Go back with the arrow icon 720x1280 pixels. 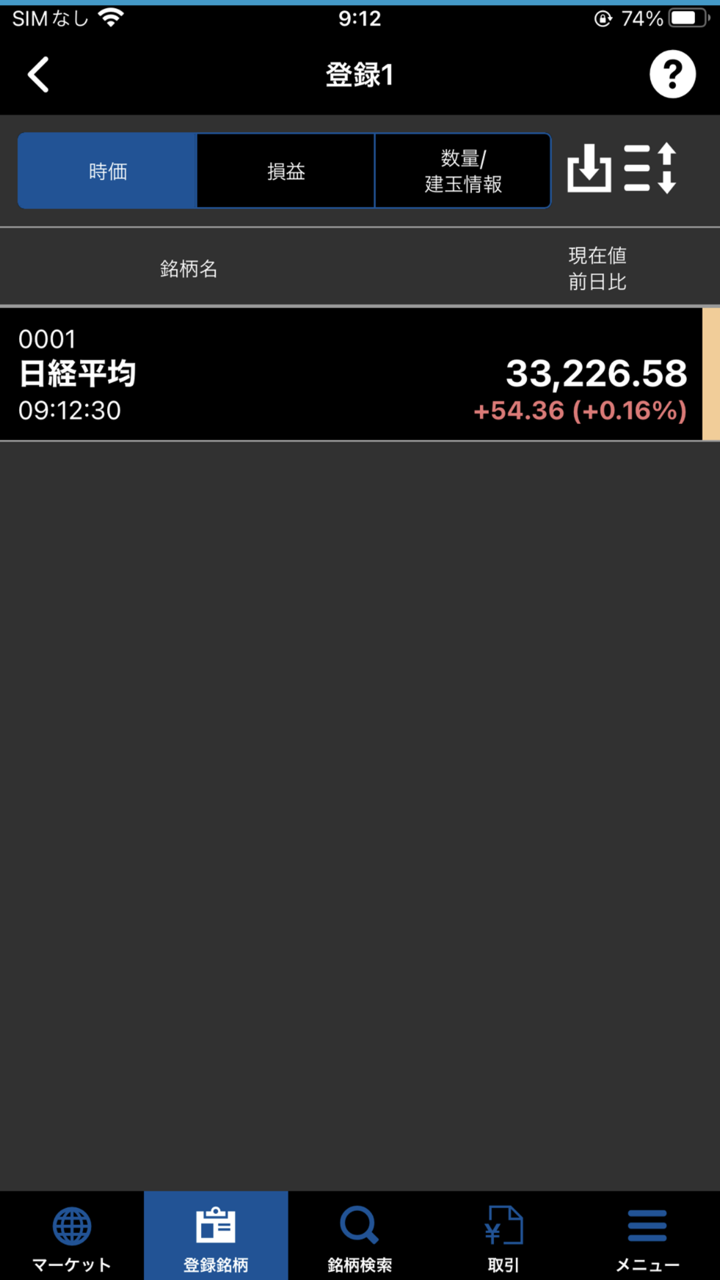coord(38,75)
